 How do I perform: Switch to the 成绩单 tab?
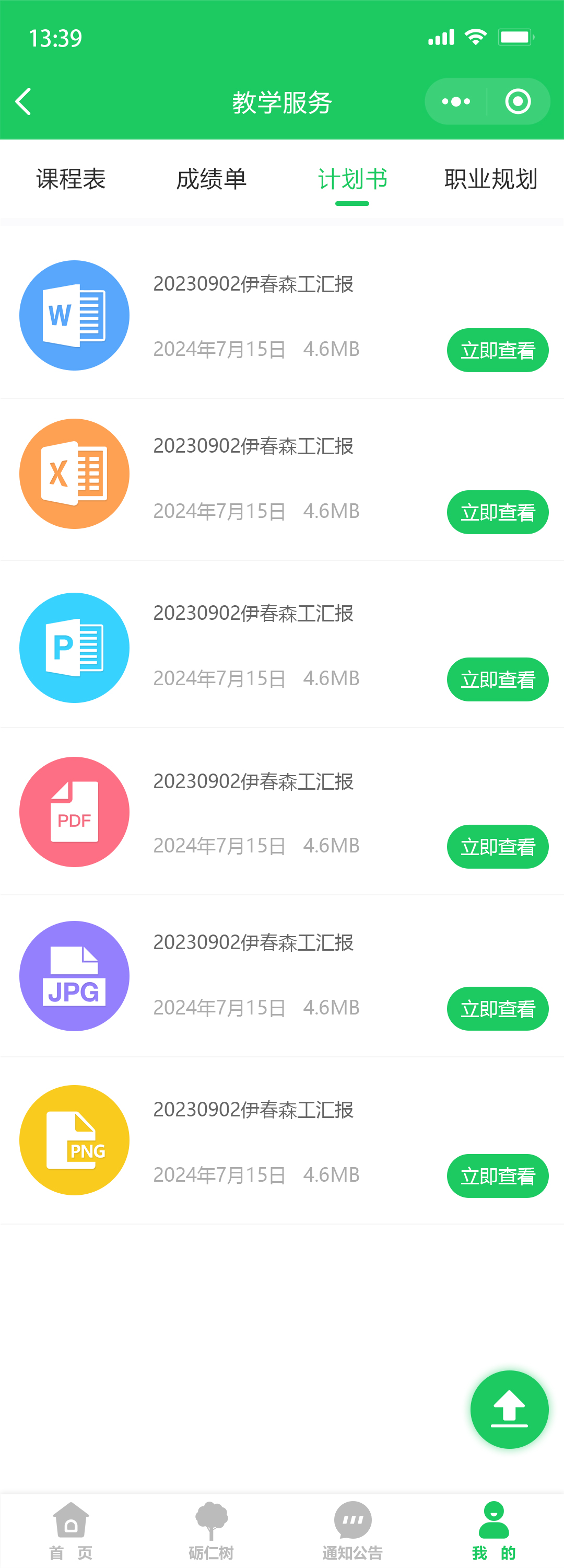click(211, 179)
